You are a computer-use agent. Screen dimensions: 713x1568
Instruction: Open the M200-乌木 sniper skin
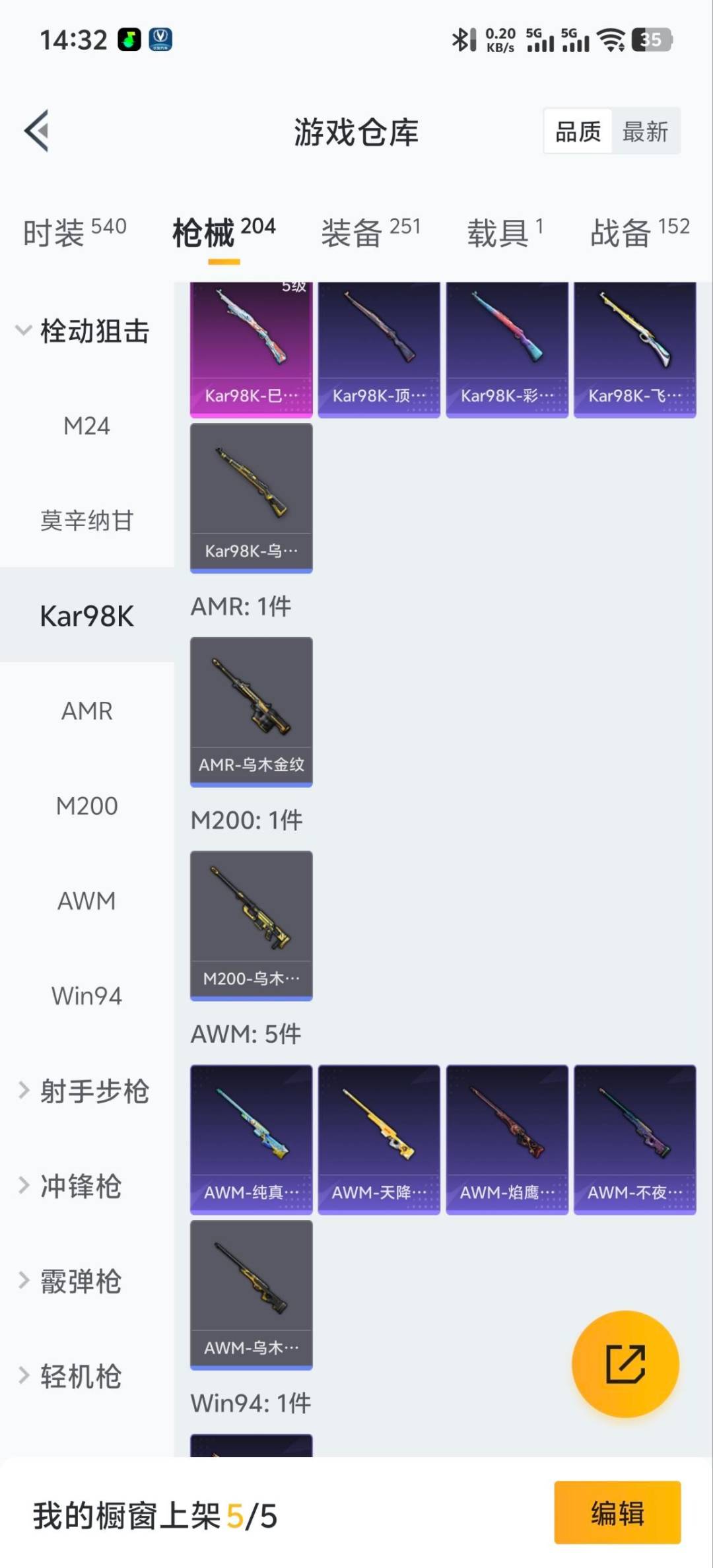[251, 924]
